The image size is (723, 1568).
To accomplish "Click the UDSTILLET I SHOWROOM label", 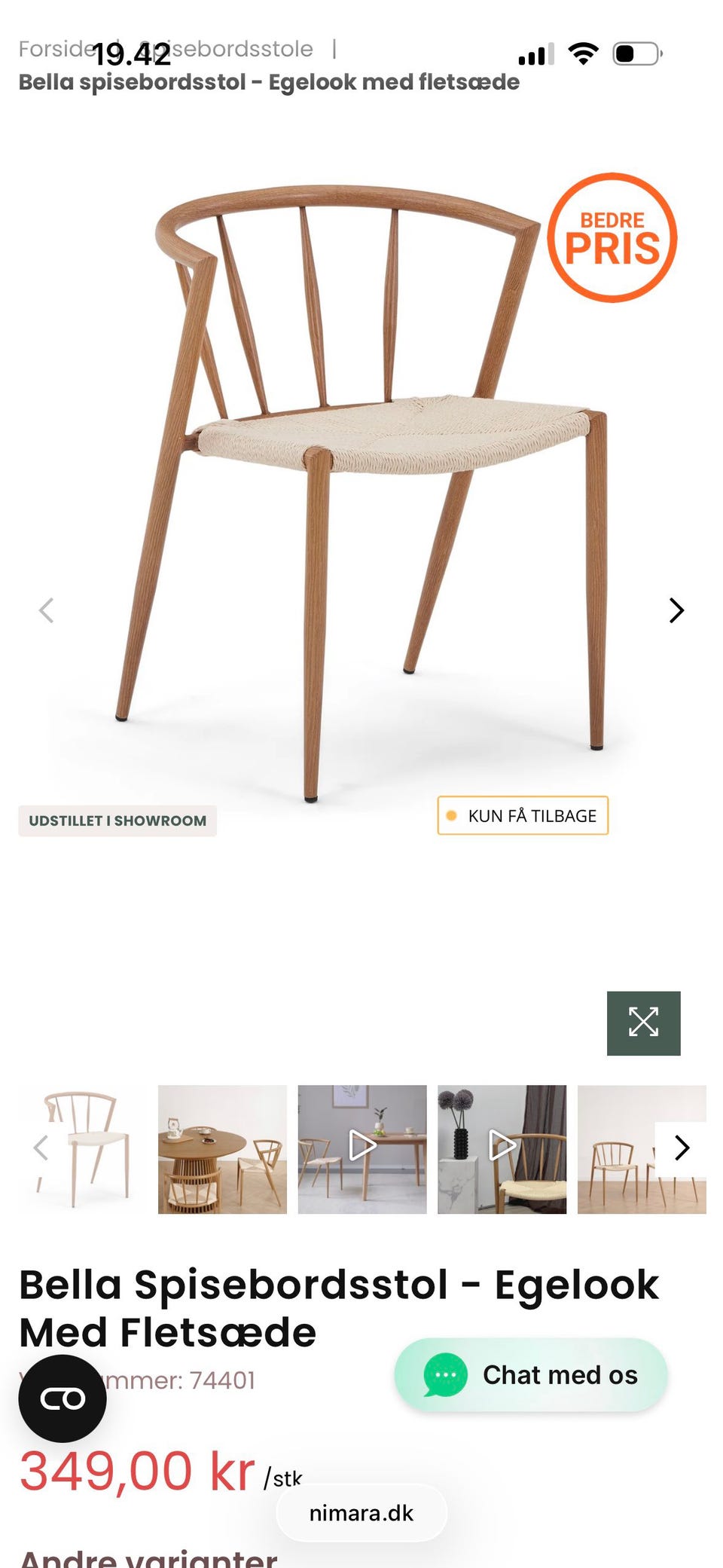I will pos(117,821).
